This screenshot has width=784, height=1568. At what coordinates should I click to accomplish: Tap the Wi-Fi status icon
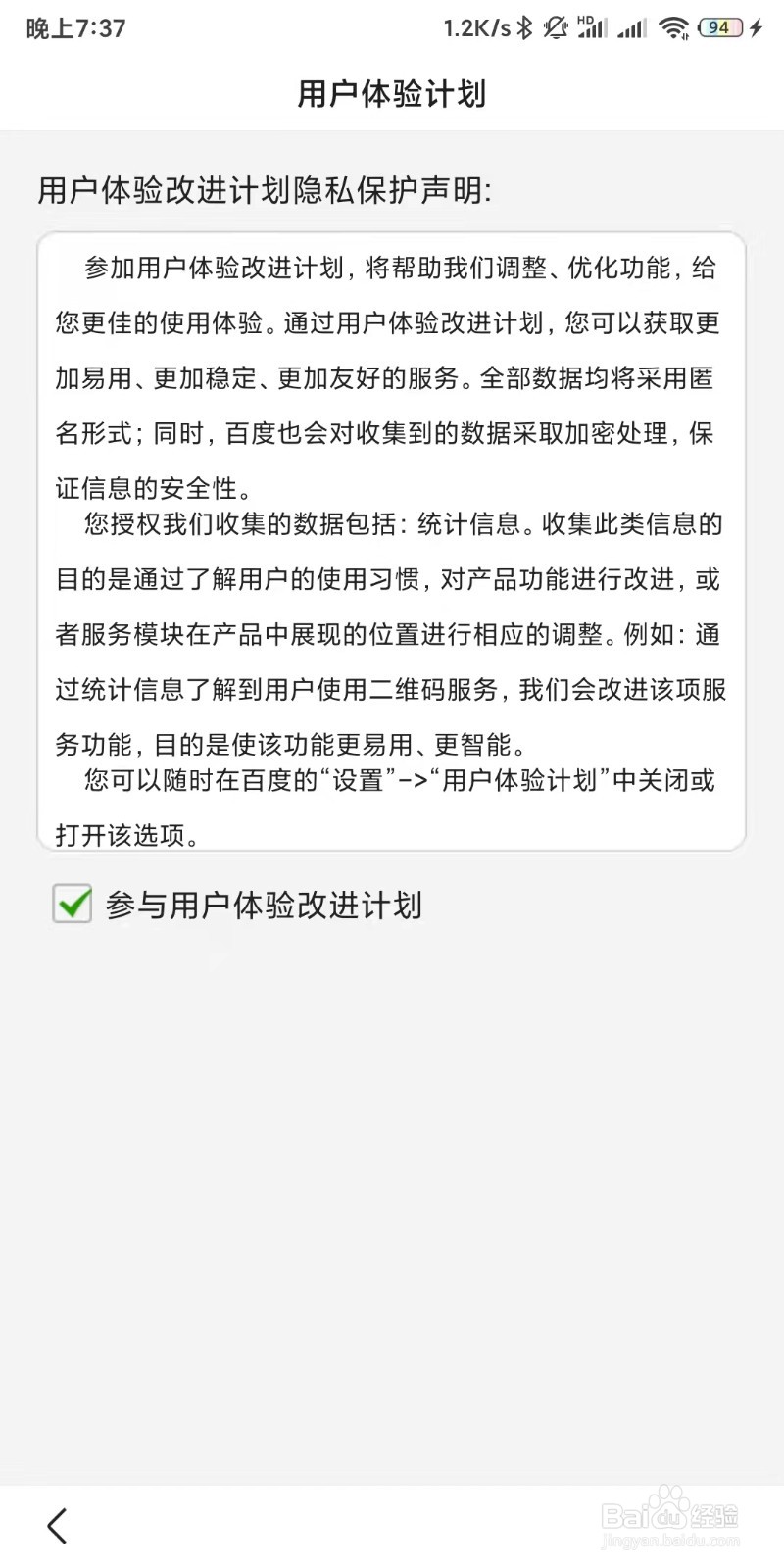tap(671, 27)
